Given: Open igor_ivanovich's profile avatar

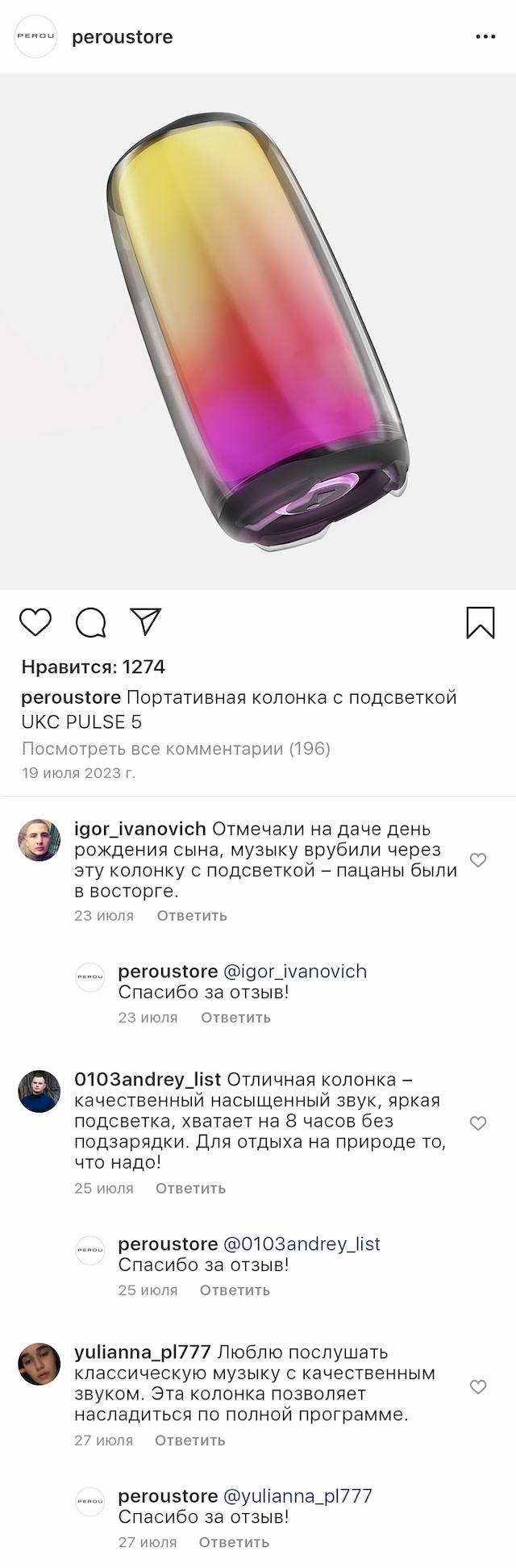Looking at the screenshot, I should point(40,840).
